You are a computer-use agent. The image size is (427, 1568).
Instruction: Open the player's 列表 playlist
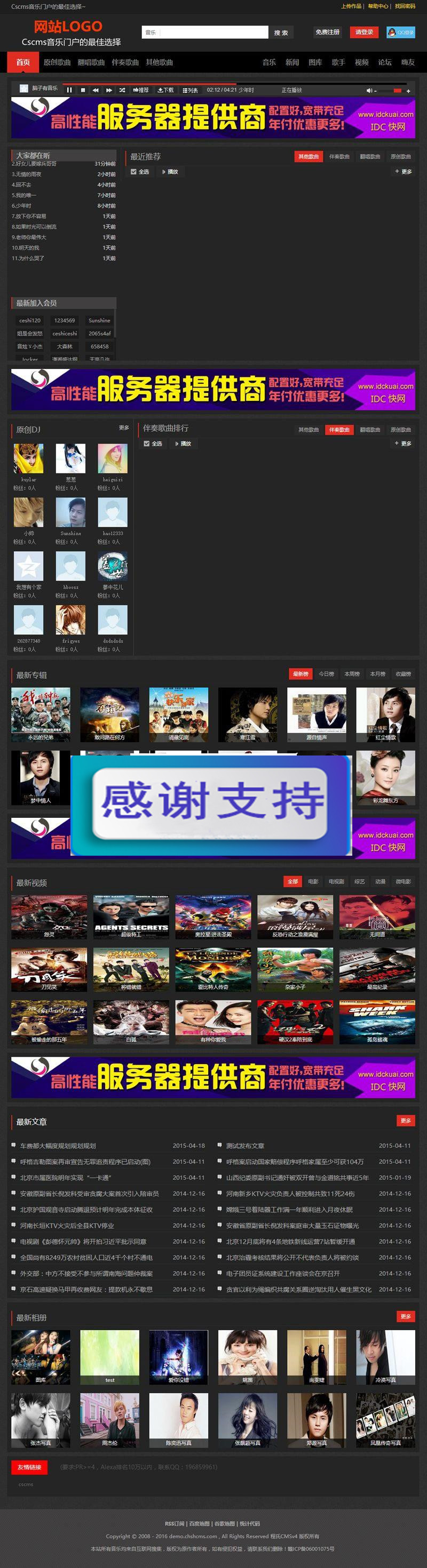[x=190, y=90]
